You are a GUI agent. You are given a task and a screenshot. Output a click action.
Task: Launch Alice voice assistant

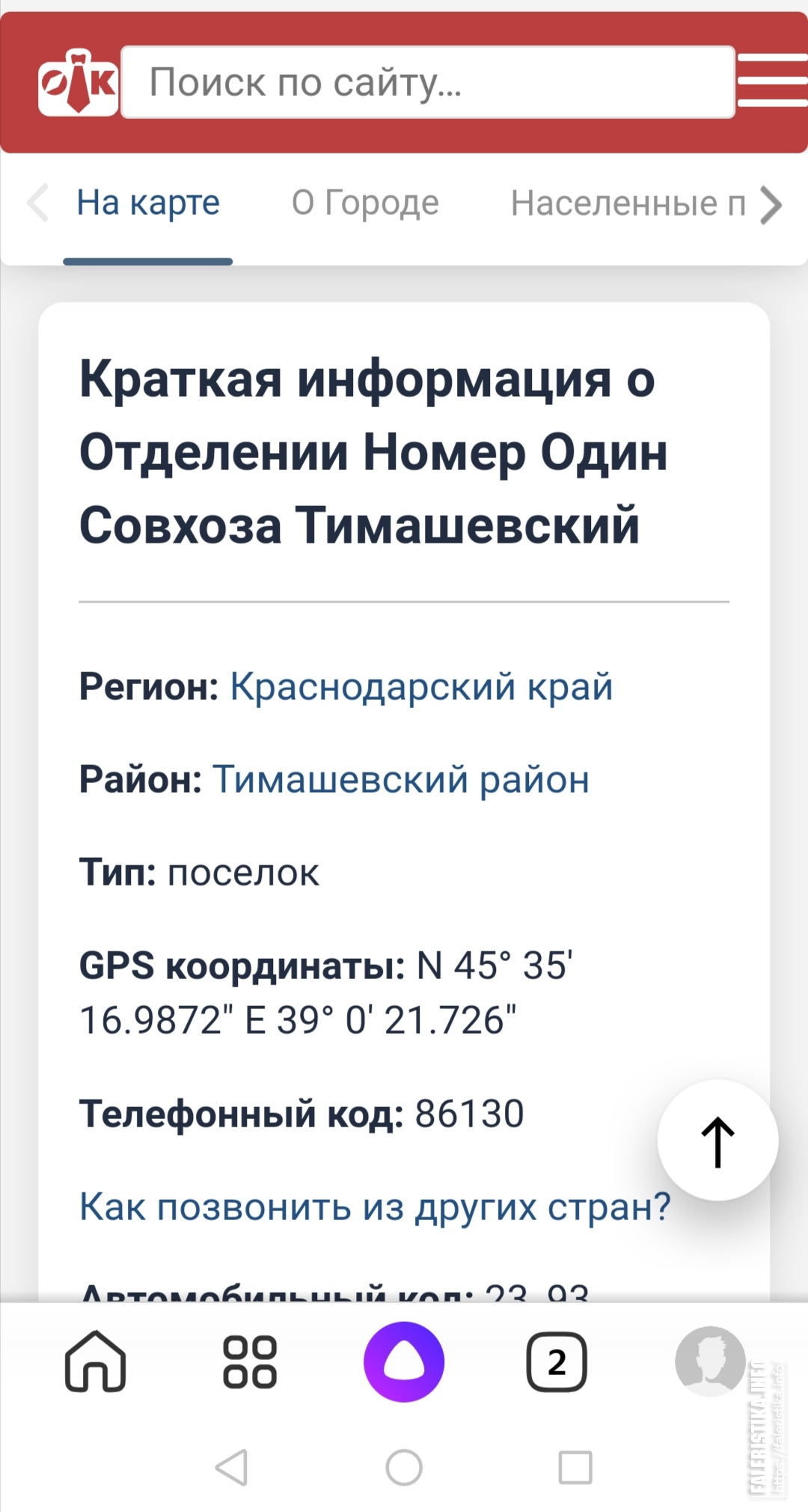[404, 1362]
